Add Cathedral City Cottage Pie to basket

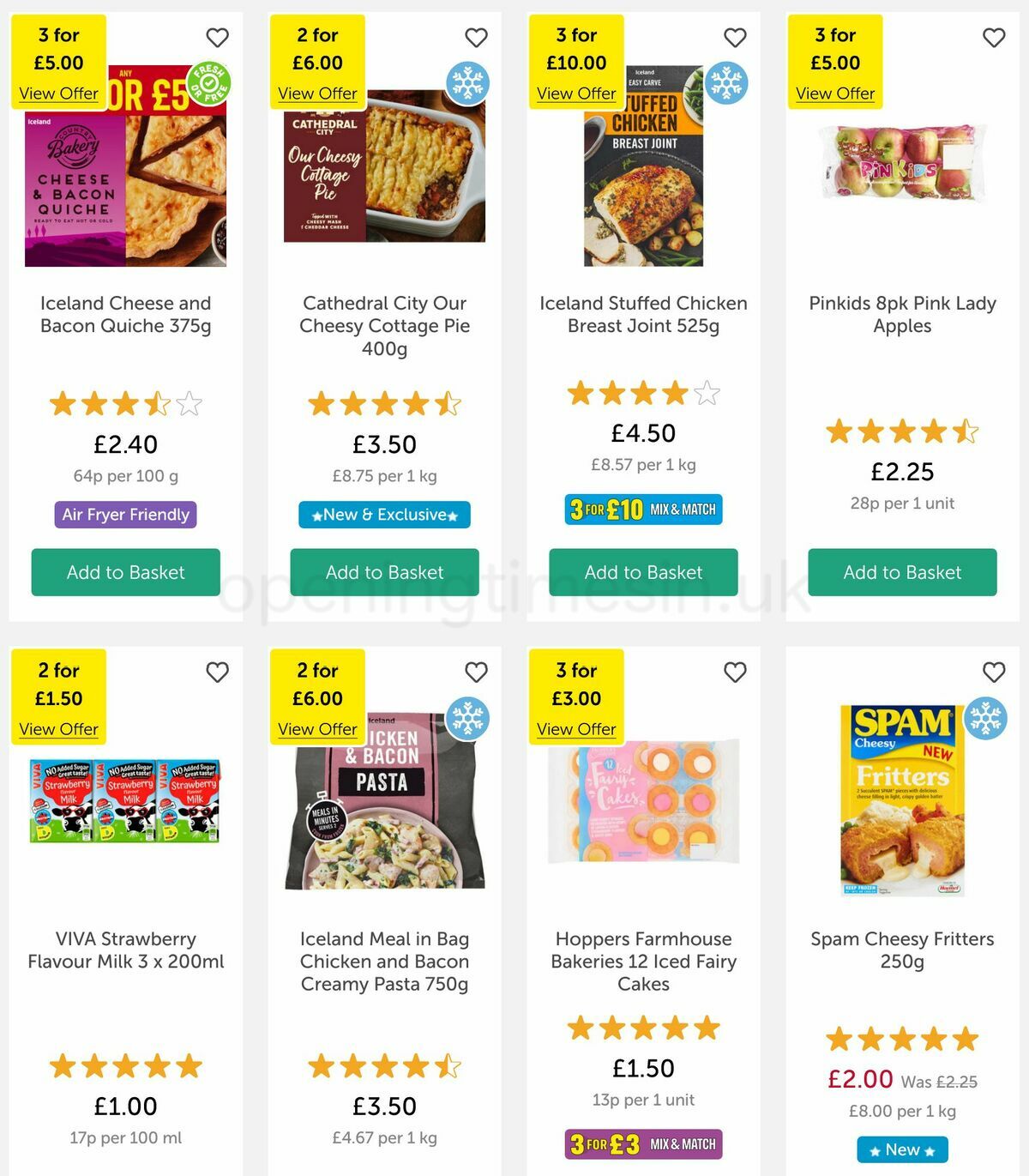click(384, 572)
